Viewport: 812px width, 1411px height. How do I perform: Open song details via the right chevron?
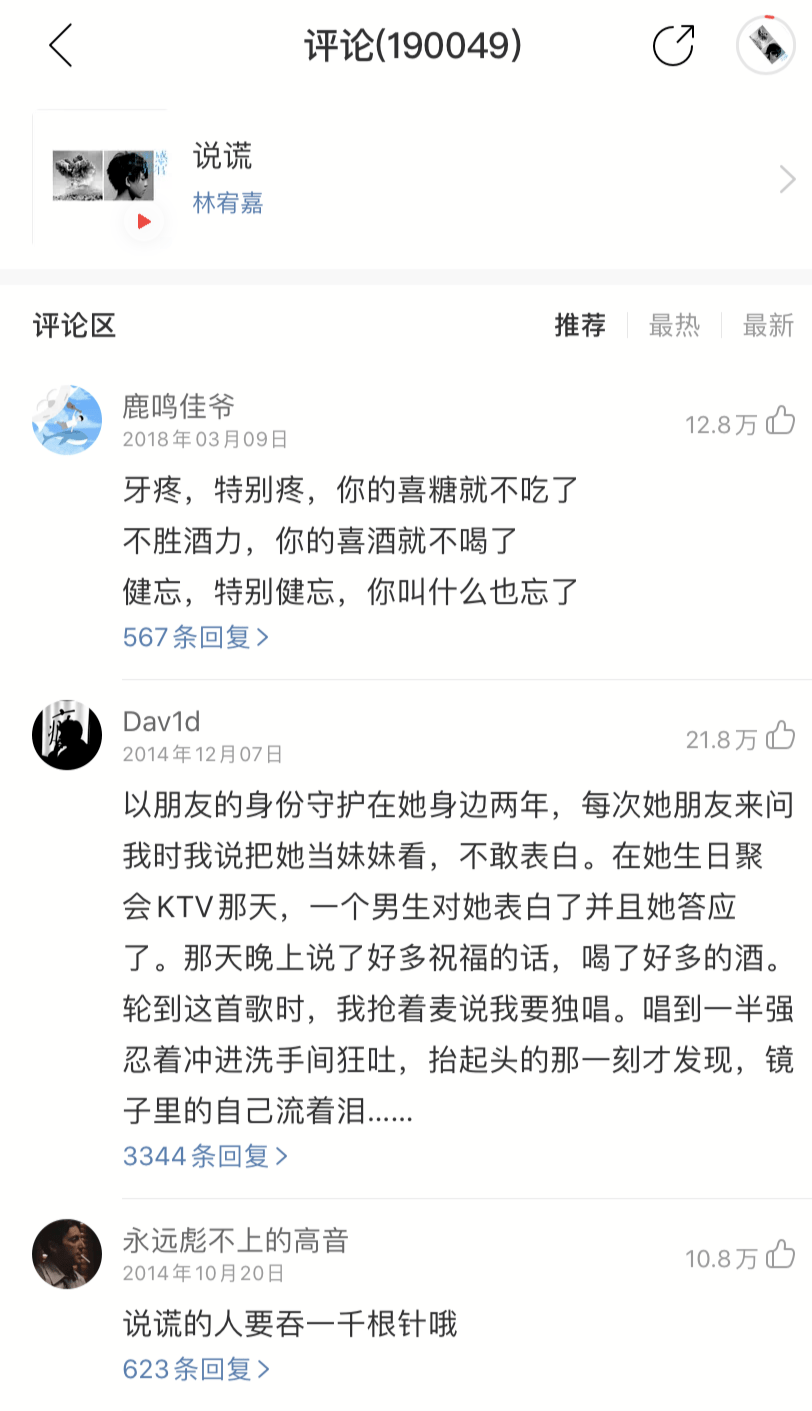[787, 180]
